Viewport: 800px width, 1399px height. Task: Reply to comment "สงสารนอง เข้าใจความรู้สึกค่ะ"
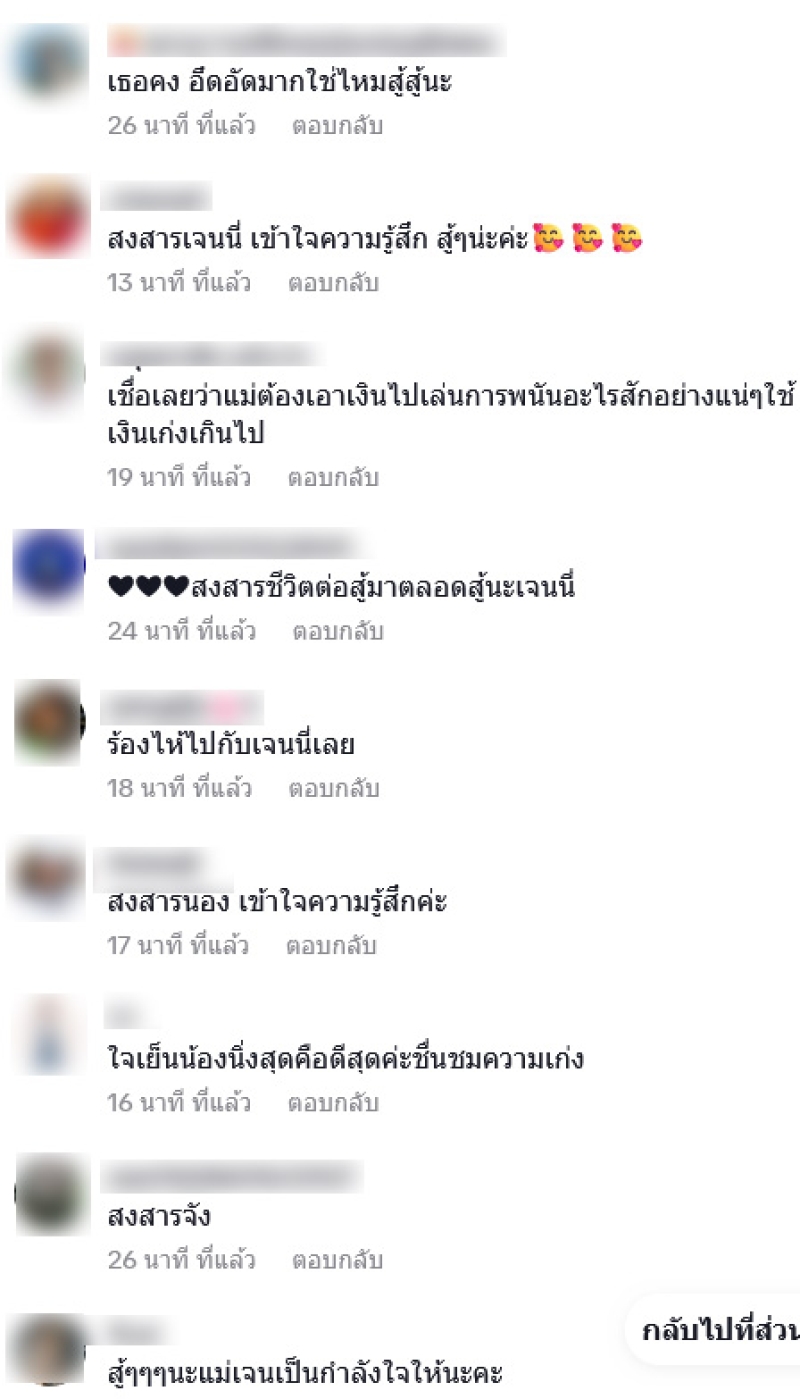click(x=331, y=946)
